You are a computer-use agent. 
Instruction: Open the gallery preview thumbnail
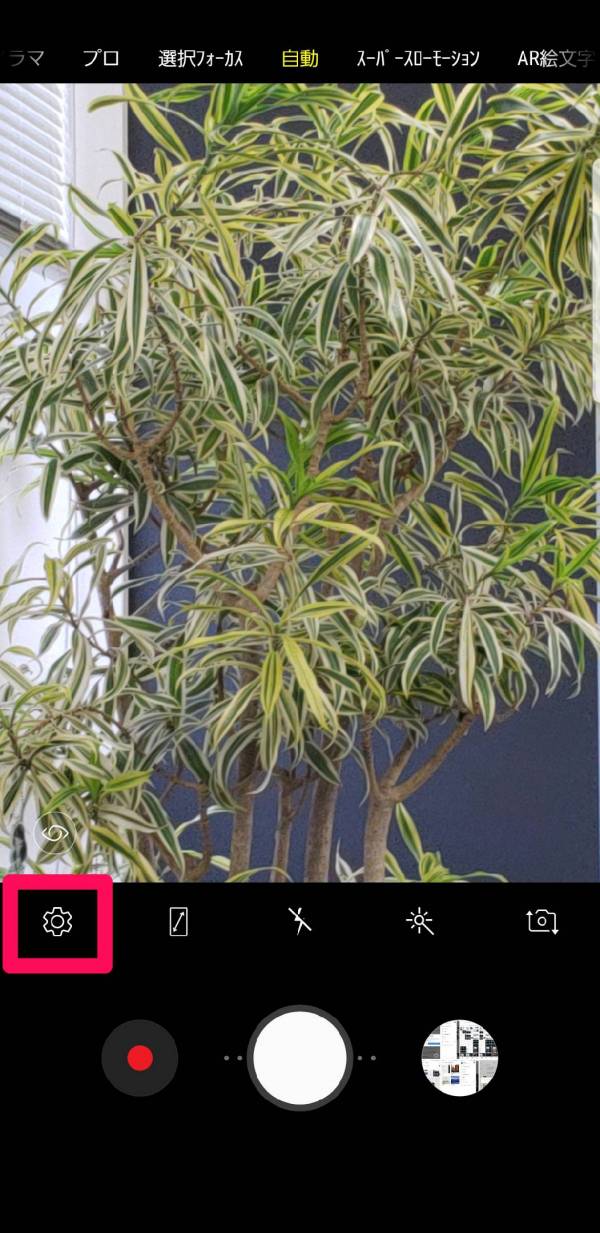point(459,1058)
